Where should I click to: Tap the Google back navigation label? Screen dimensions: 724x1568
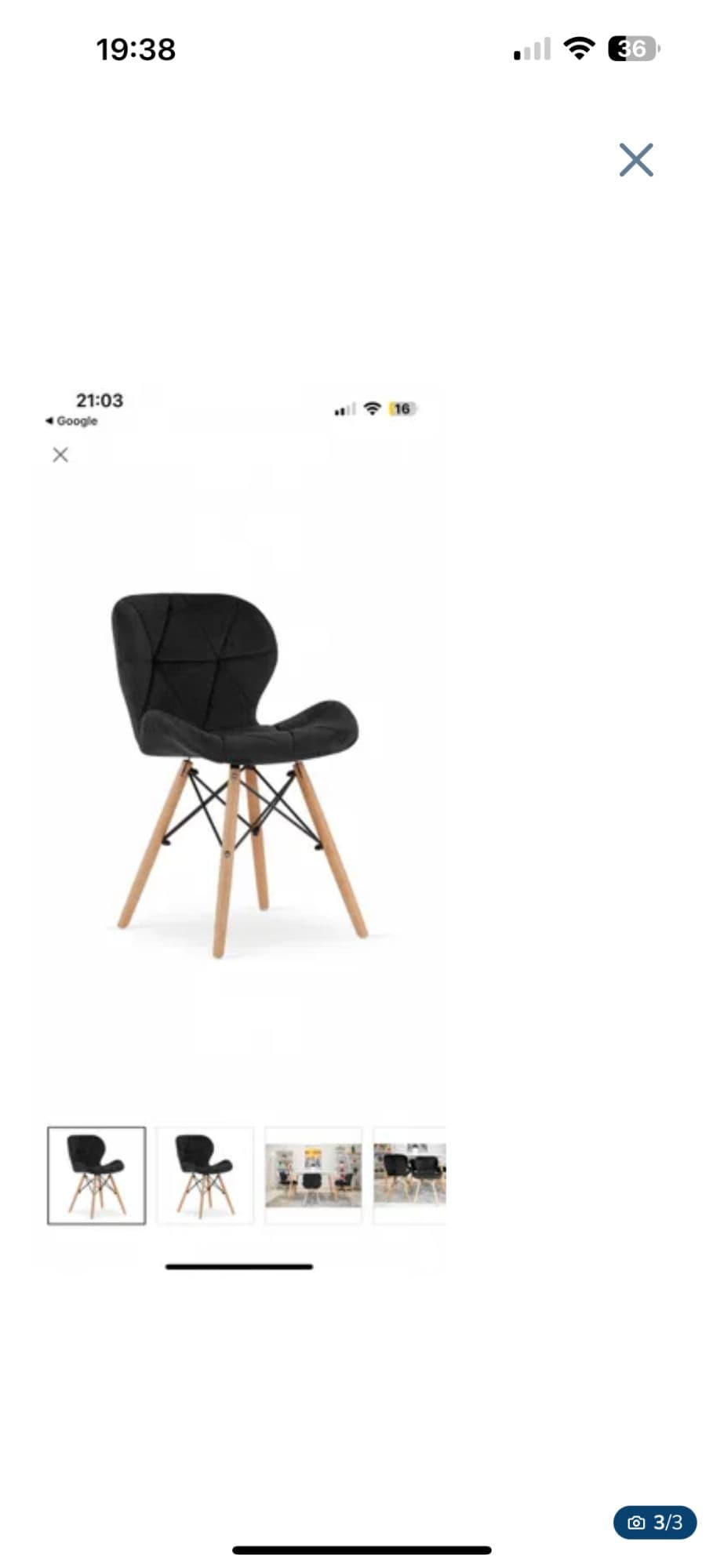click(x=71, y=421)
